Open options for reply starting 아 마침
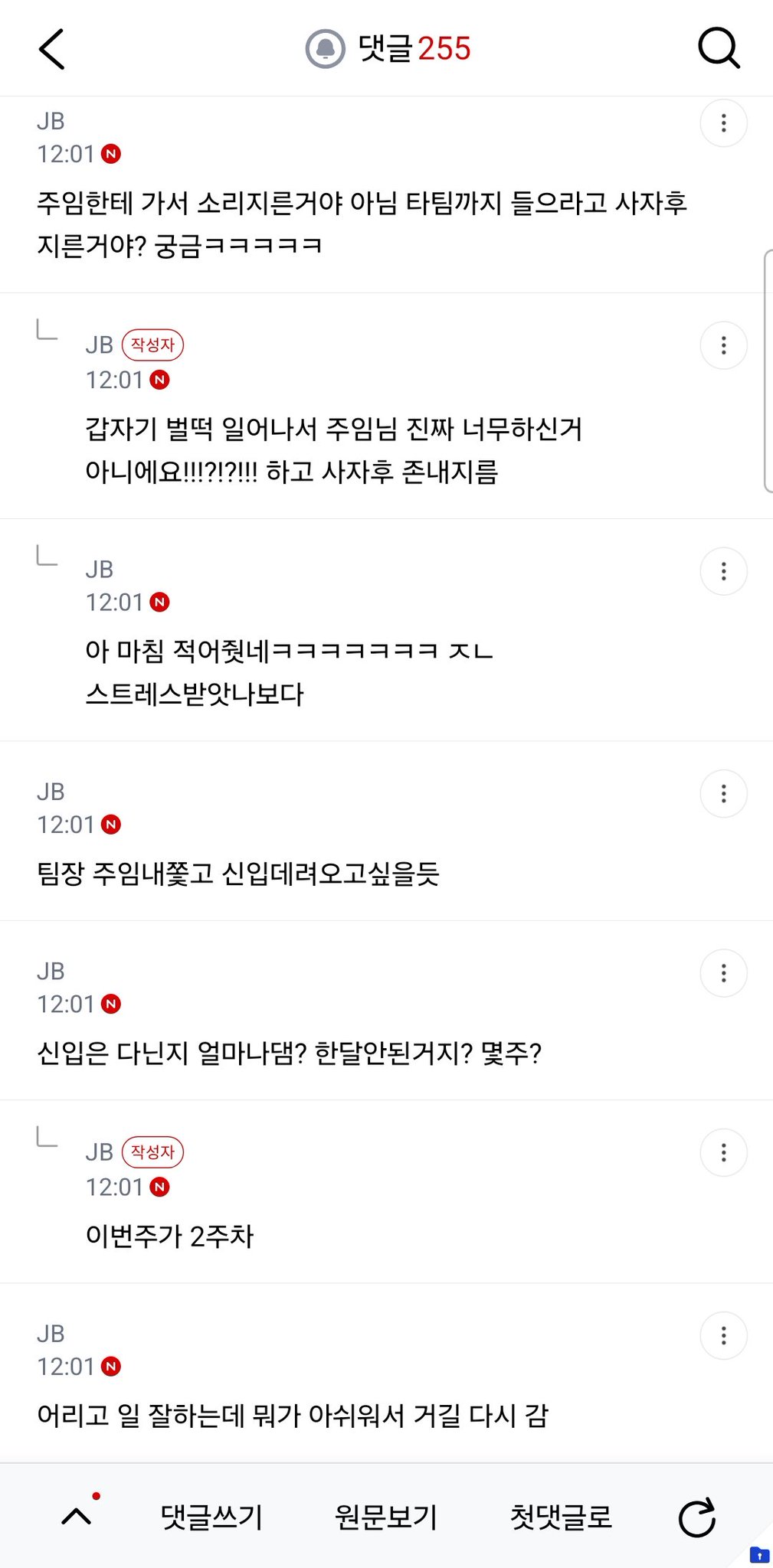Screen dimensions: 773x1568 coord(723,571)
